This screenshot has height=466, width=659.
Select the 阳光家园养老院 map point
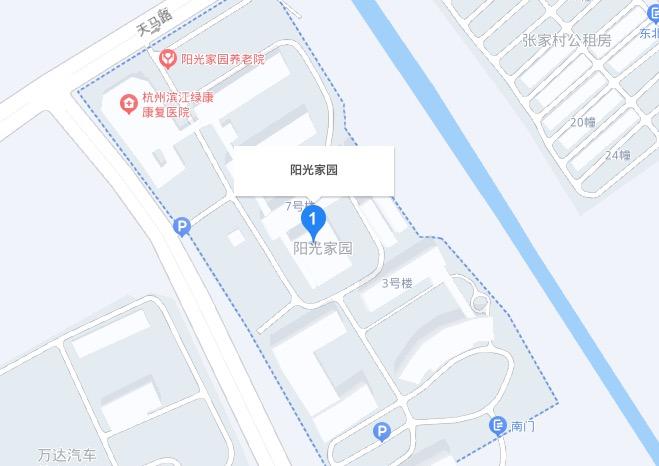[169, 60]
